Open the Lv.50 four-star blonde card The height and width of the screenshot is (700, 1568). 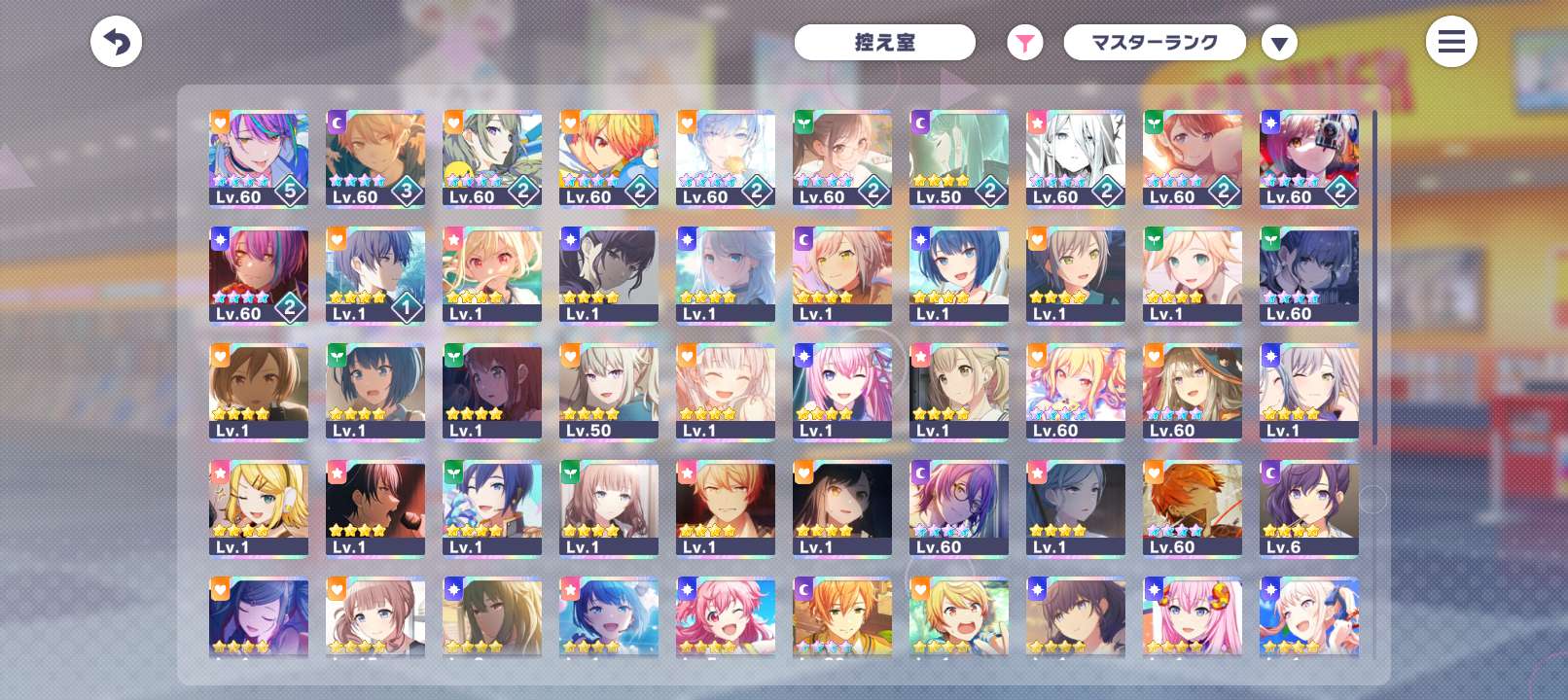click(608, 392)
